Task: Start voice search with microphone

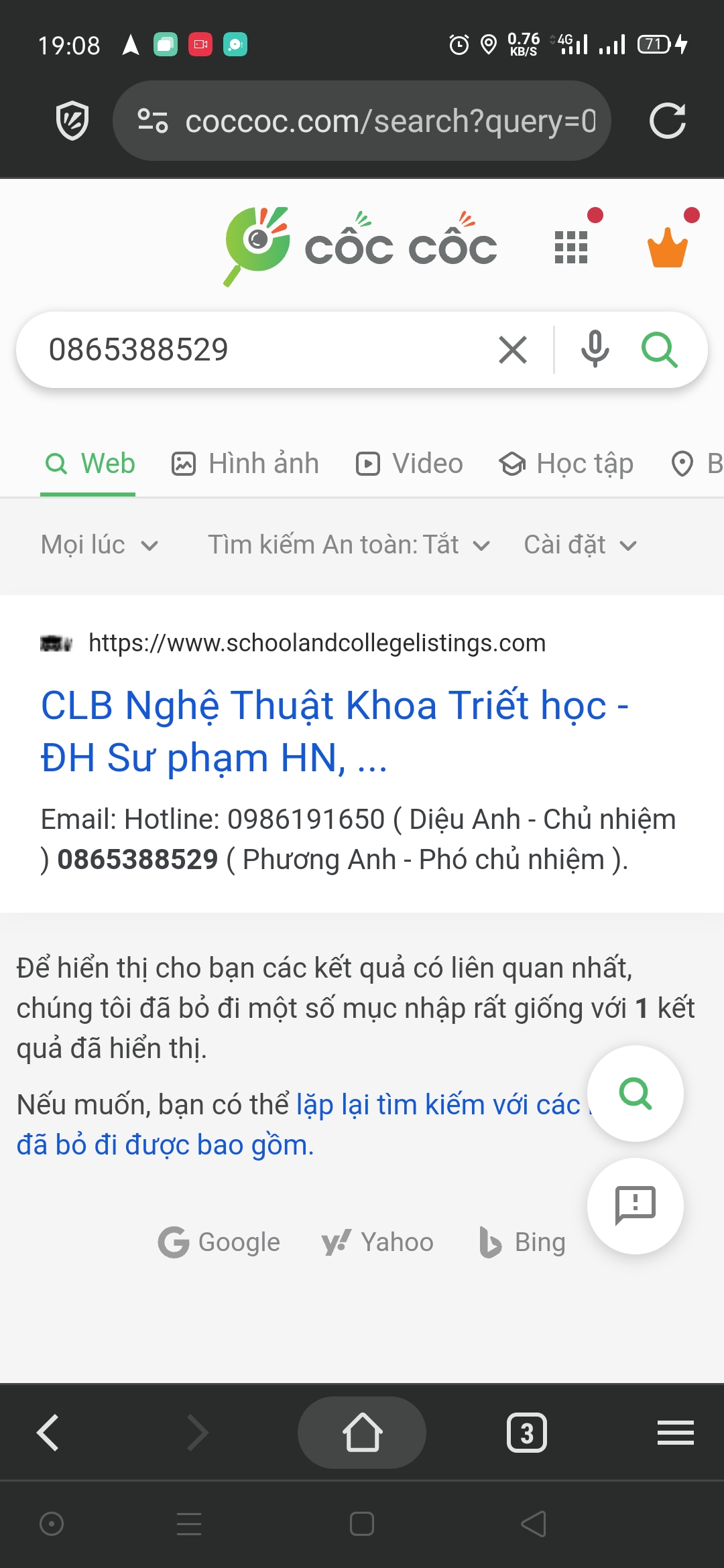Action: pyautogui.click(x=595, y=350)
